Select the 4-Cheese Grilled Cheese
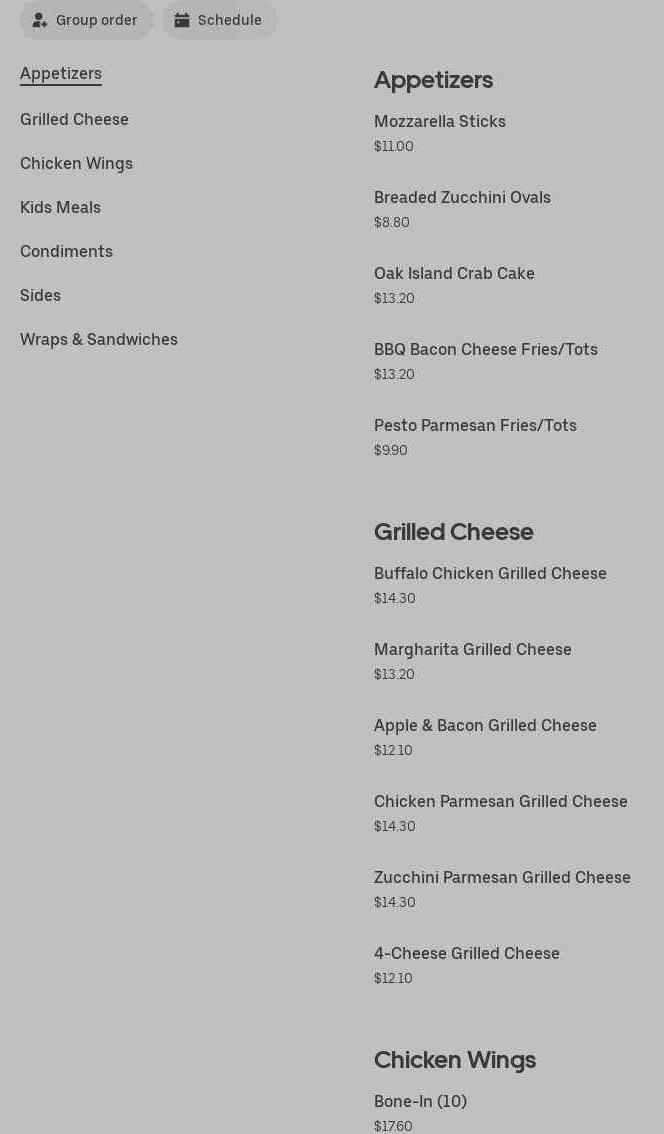This screenshot has height=1134, width=664. coord(467,953)
